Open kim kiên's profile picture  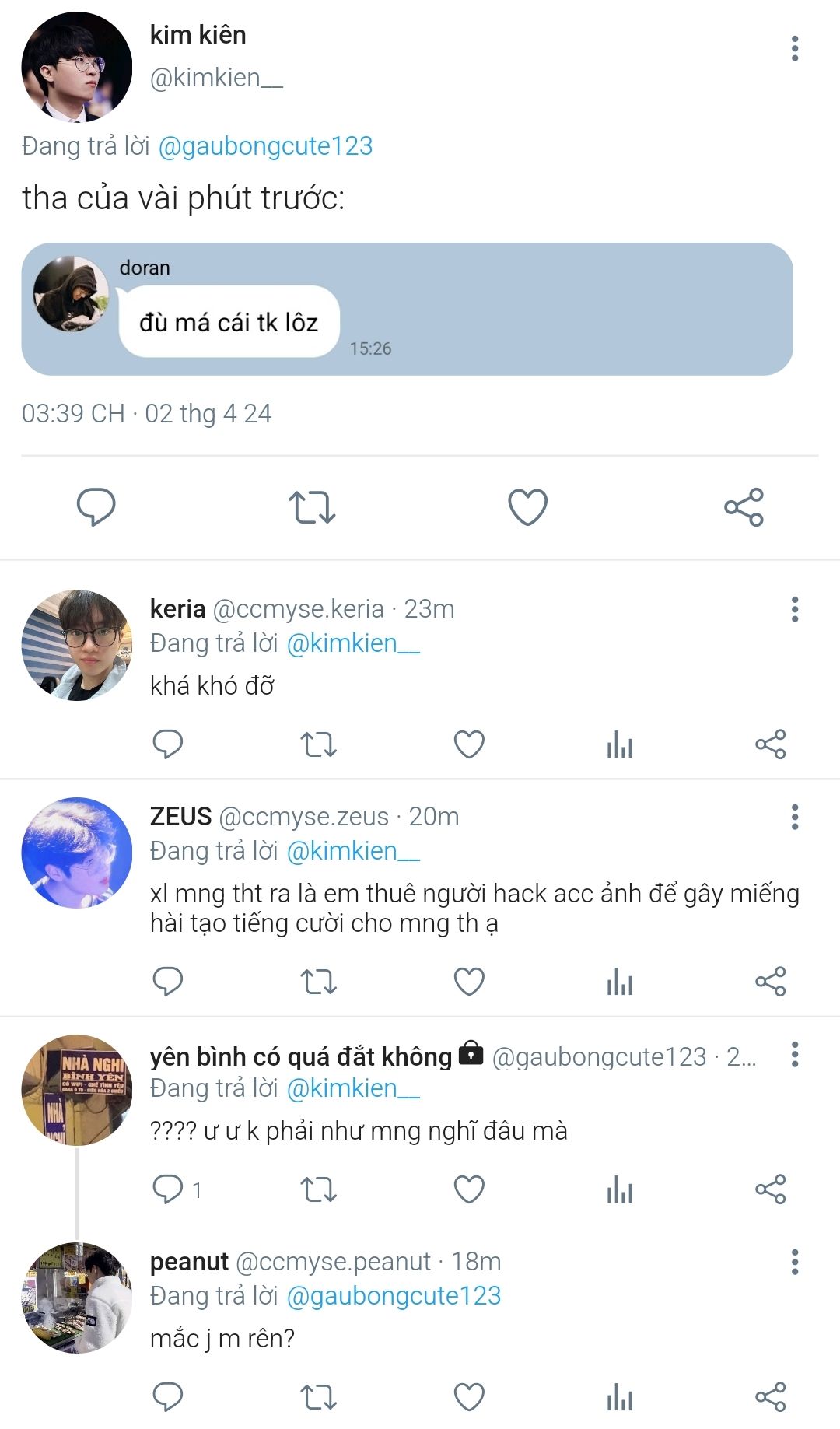76,67
